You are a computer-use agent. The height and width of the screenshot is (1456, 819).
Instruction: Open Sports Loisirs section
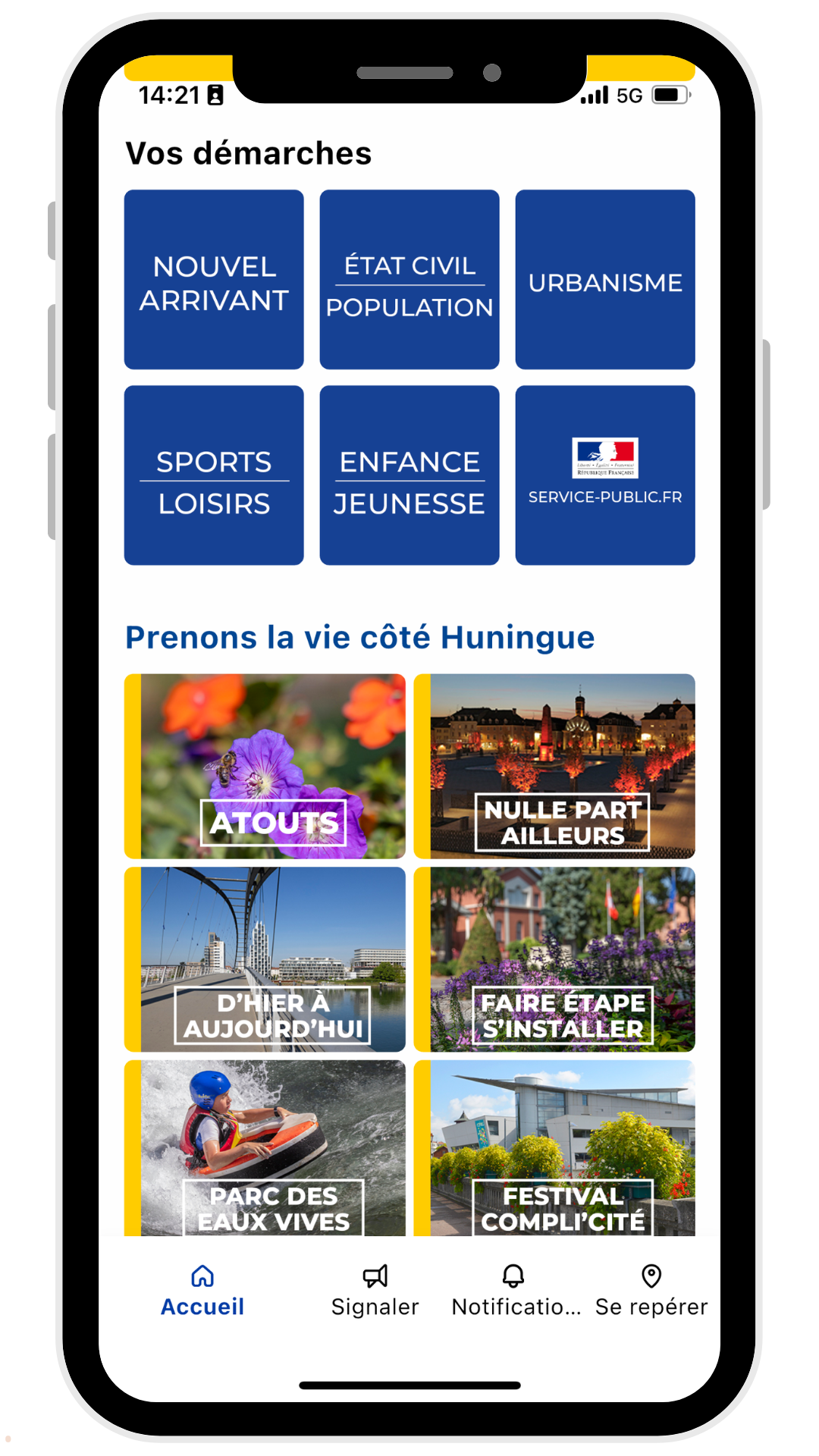point(214,475)
